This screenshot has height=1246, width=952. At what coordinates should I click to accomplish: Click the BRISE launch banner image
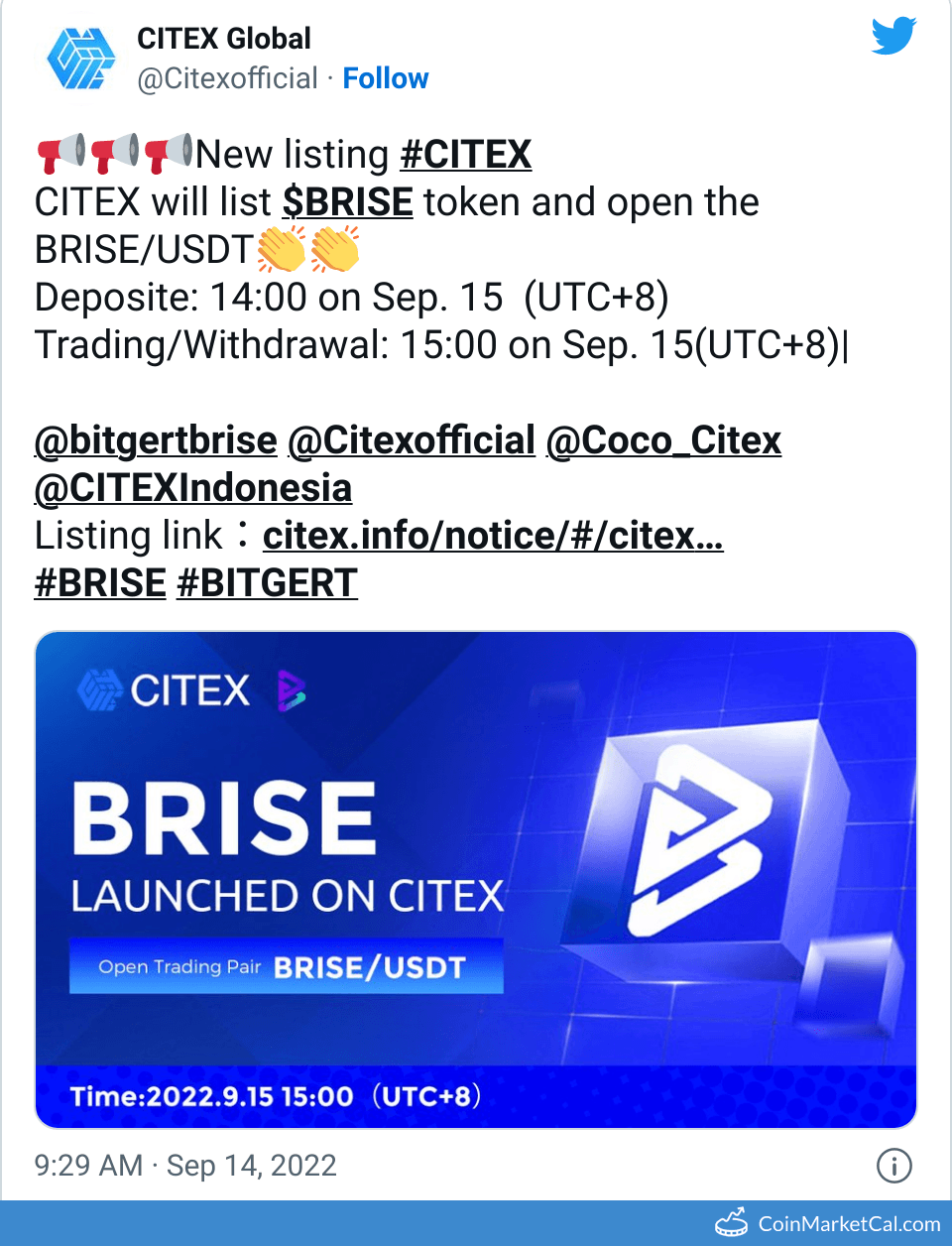[476, 880]
